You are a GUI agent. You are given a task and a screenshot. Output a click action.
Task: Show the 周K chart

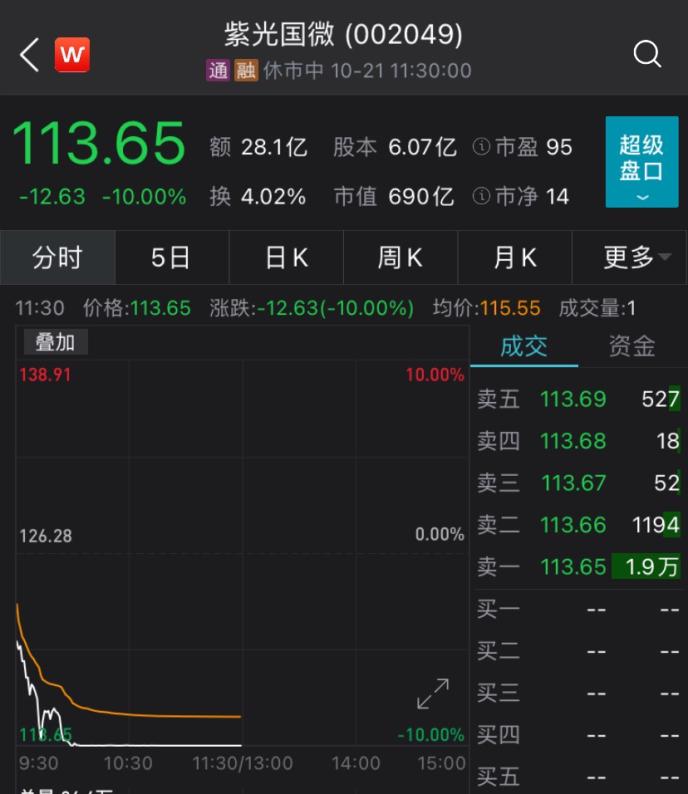400,258
